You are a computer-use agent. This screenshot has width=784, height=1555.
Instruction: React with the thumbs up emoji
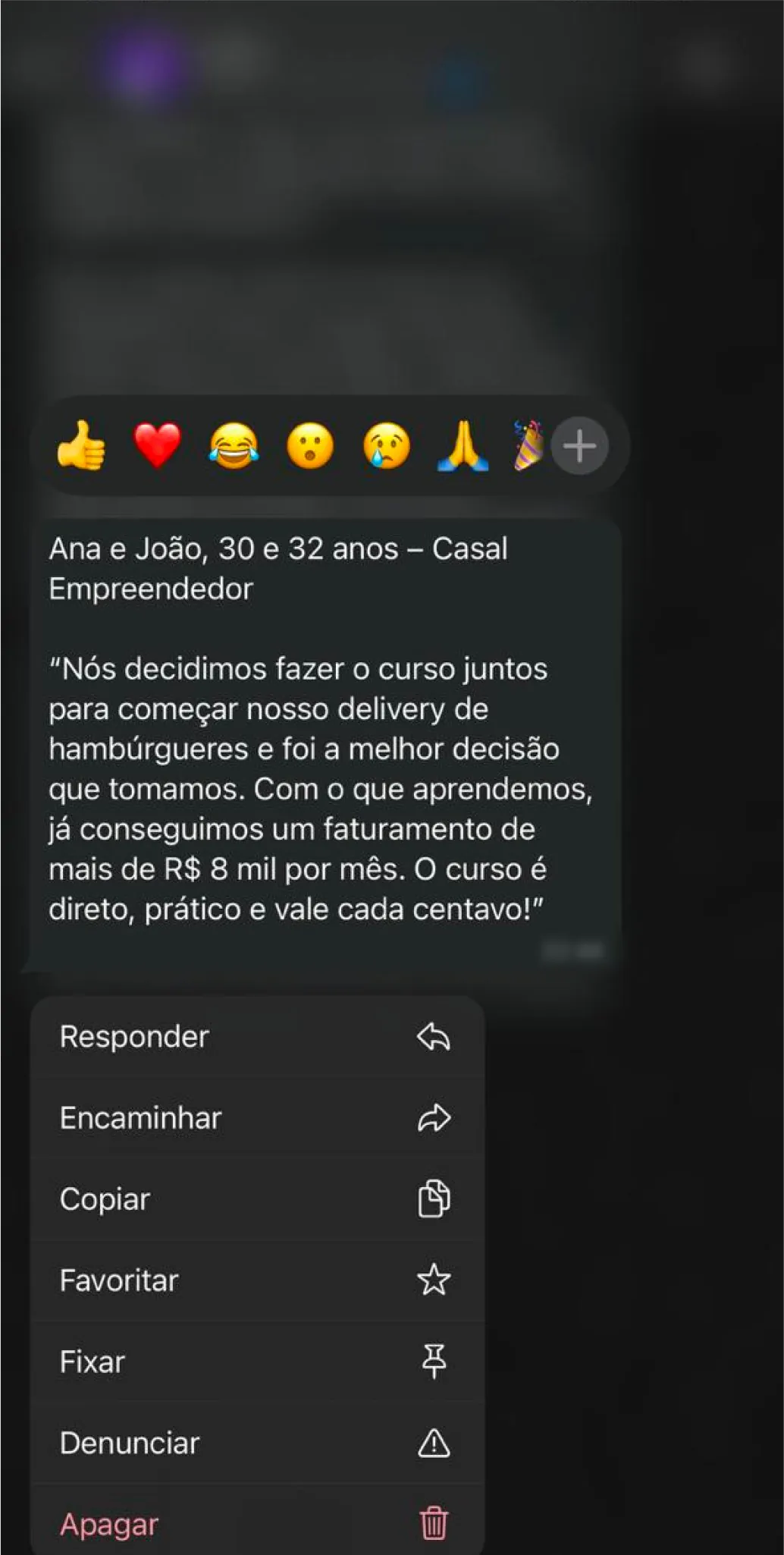[x=82, y=446]
